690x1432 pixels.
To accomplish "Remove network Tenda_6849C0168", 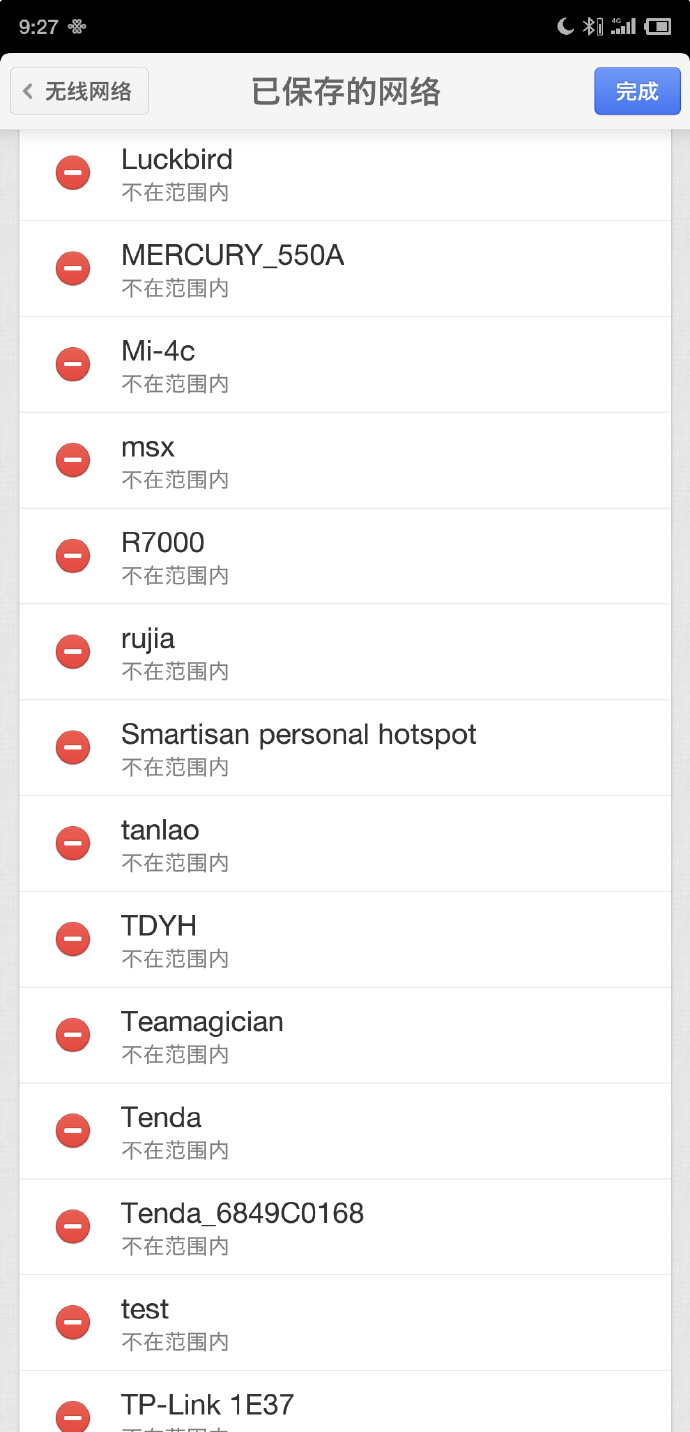I will click(x=73, y=1226).
